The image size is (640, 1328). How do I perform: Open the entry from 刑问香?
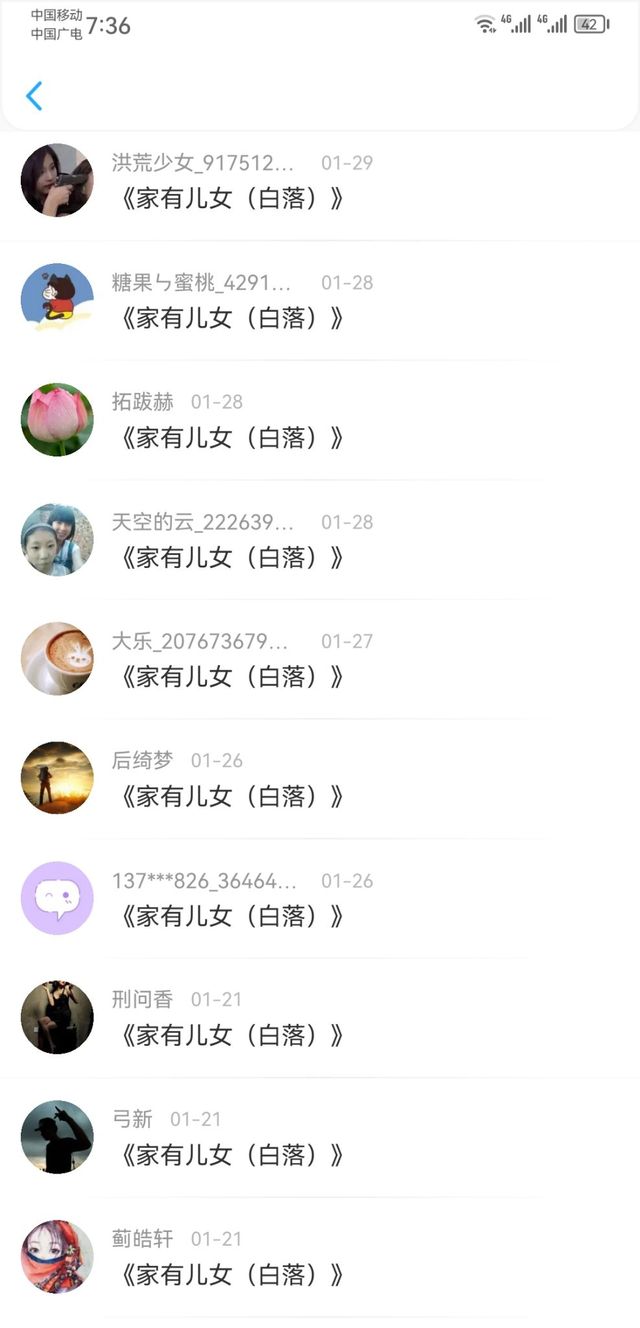coord(232,1035)
